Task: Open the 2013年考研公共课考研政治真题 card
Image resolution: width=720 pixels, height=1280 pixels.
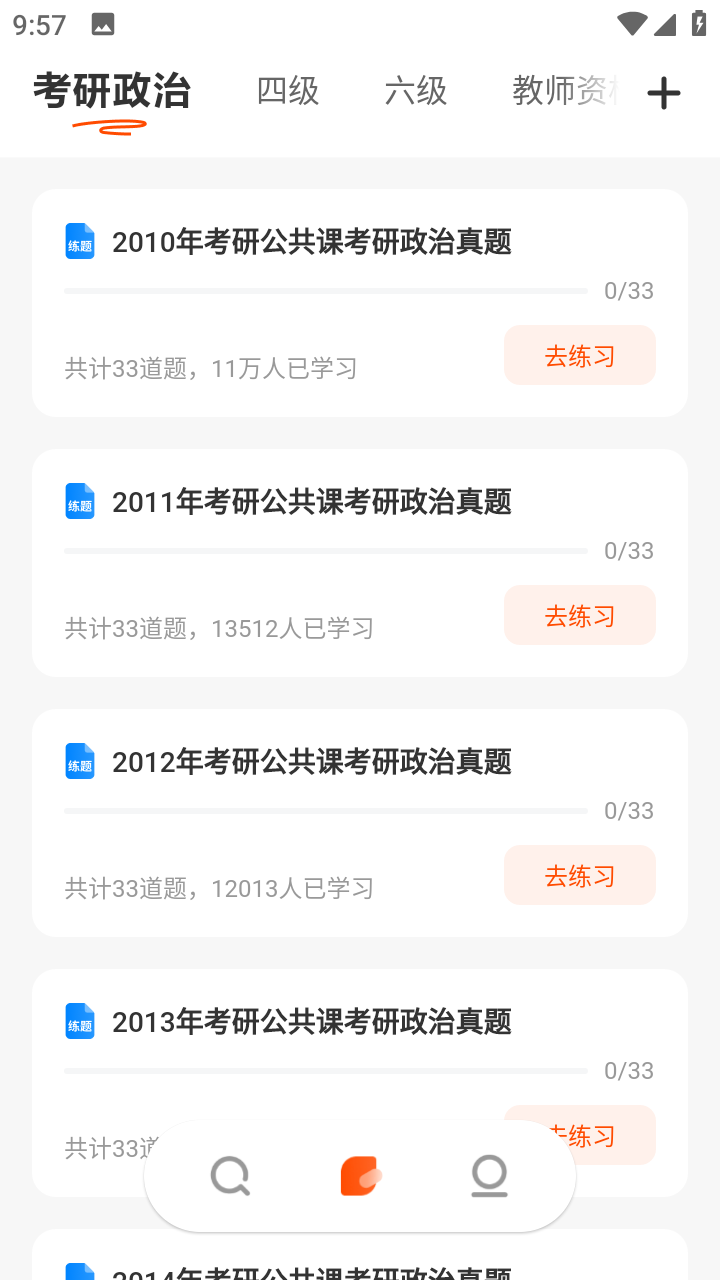Action: pos(312,1022)
